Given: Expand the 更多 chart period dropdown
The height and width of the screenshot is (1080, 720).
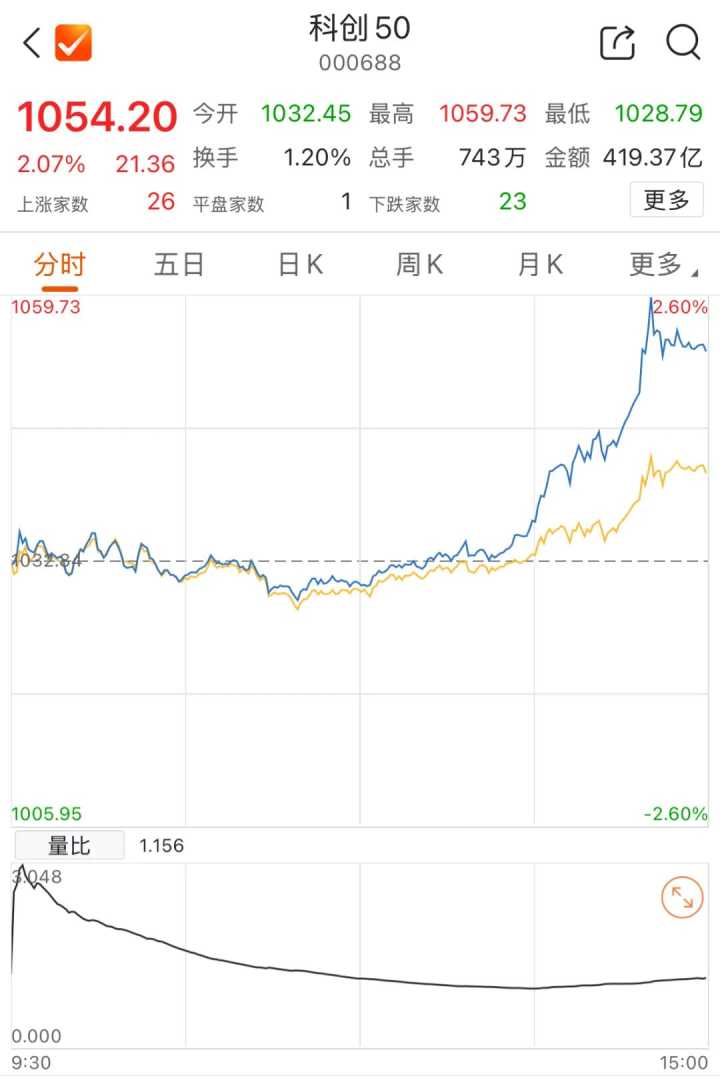Looking at the screenshot, I should coord(656,265).
